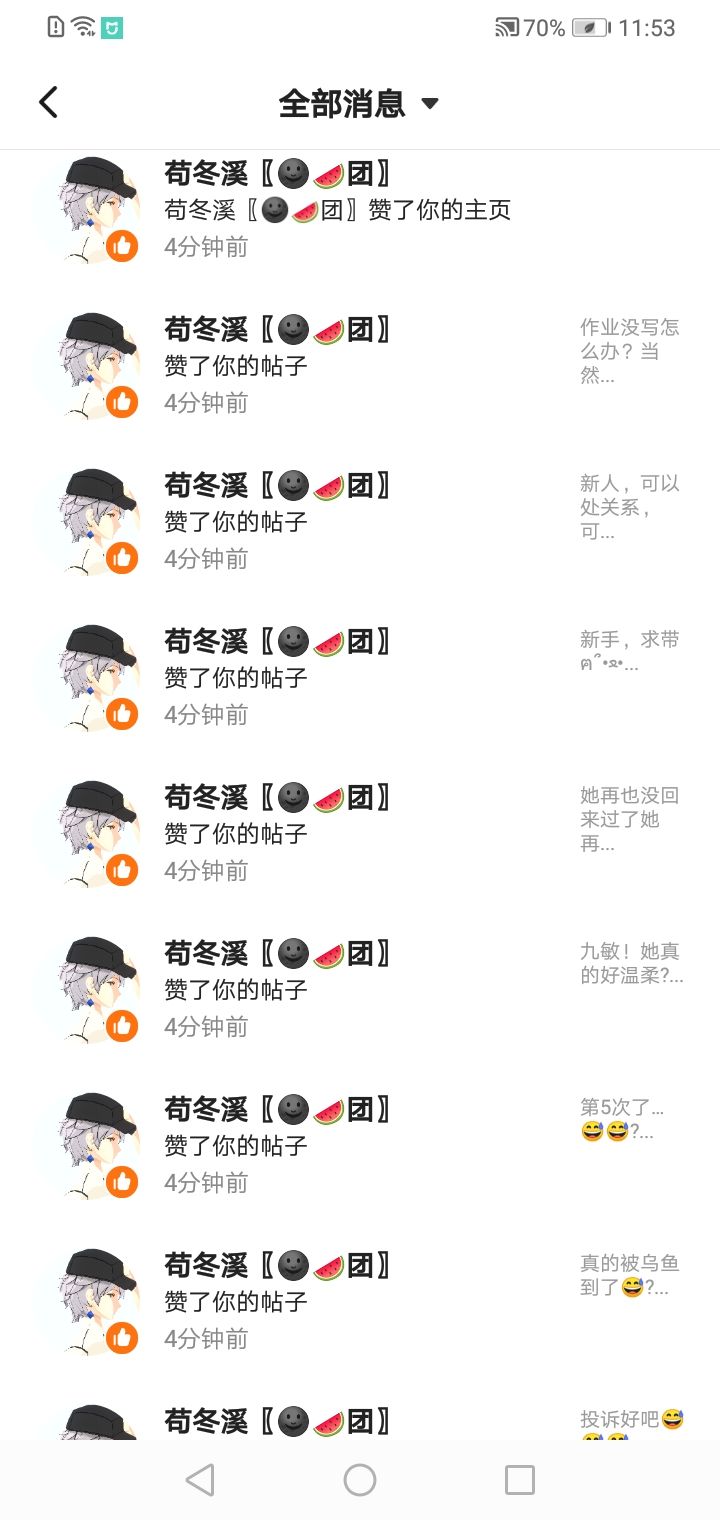The width and height of the screenshot is (720, 1520).
Task: Open the notification 赞了你的主页
Action: (337, 210)
